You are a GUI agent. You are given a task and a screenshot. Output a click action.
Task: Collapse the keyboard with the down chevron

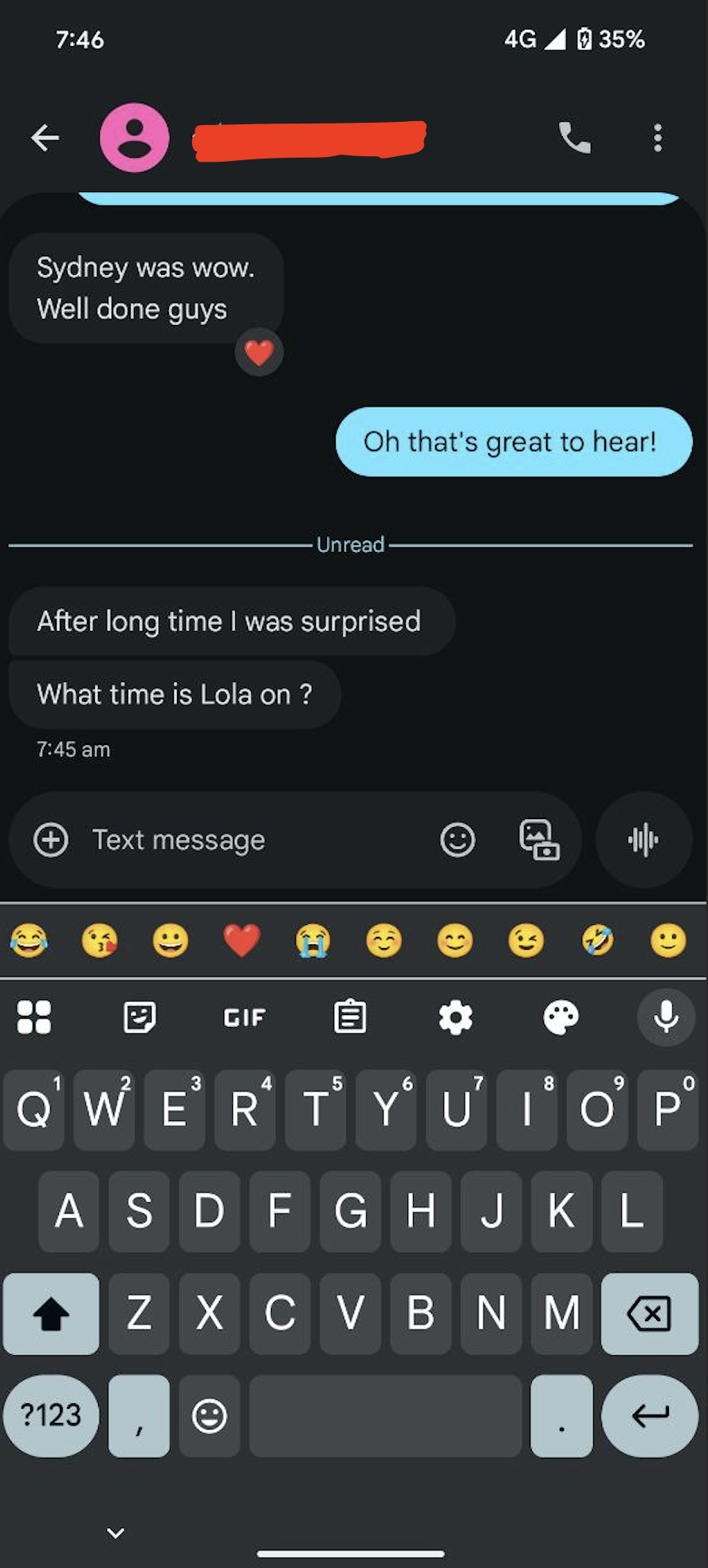[x=115, y=1531]
